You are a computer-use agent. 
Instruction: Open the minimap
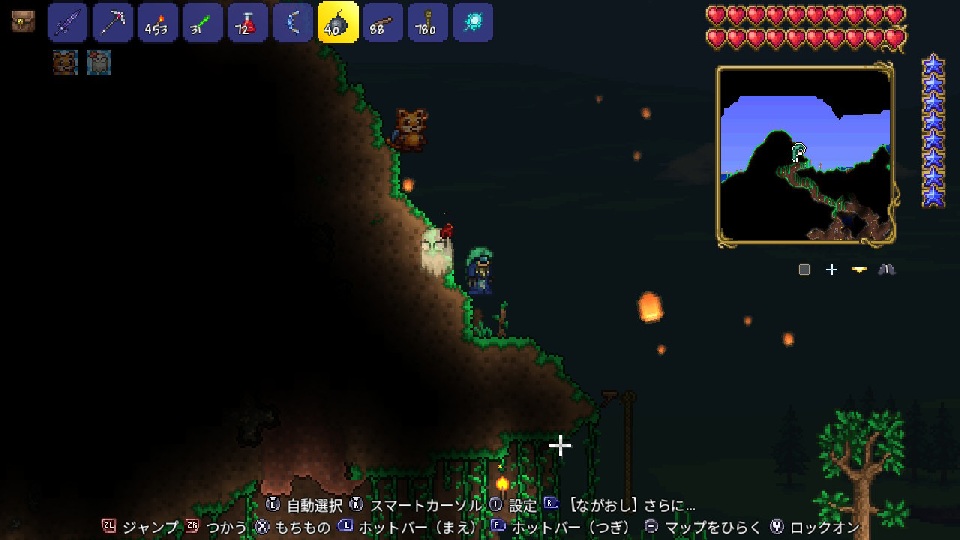click(805, 155)
